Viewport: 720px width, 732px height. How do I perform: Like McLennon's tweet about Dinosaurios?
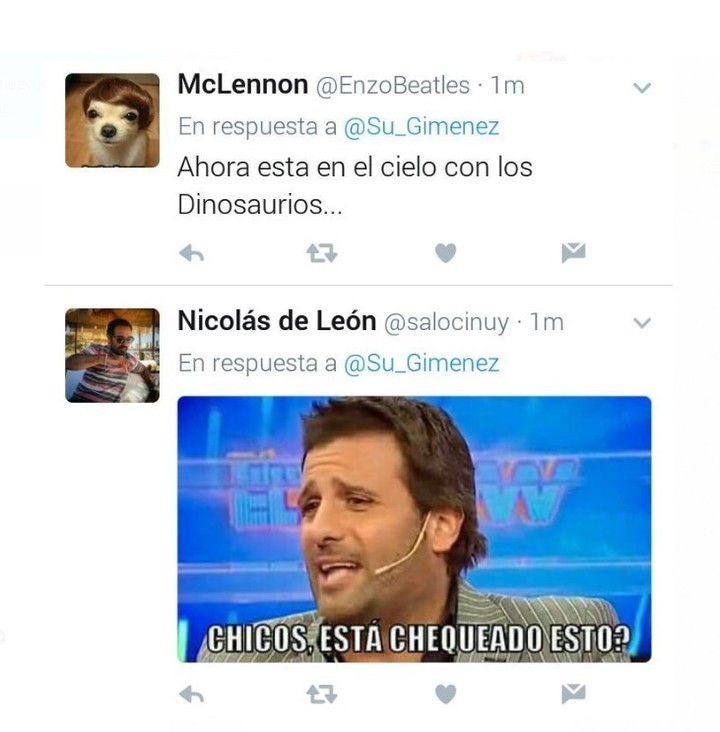[446, 254]
